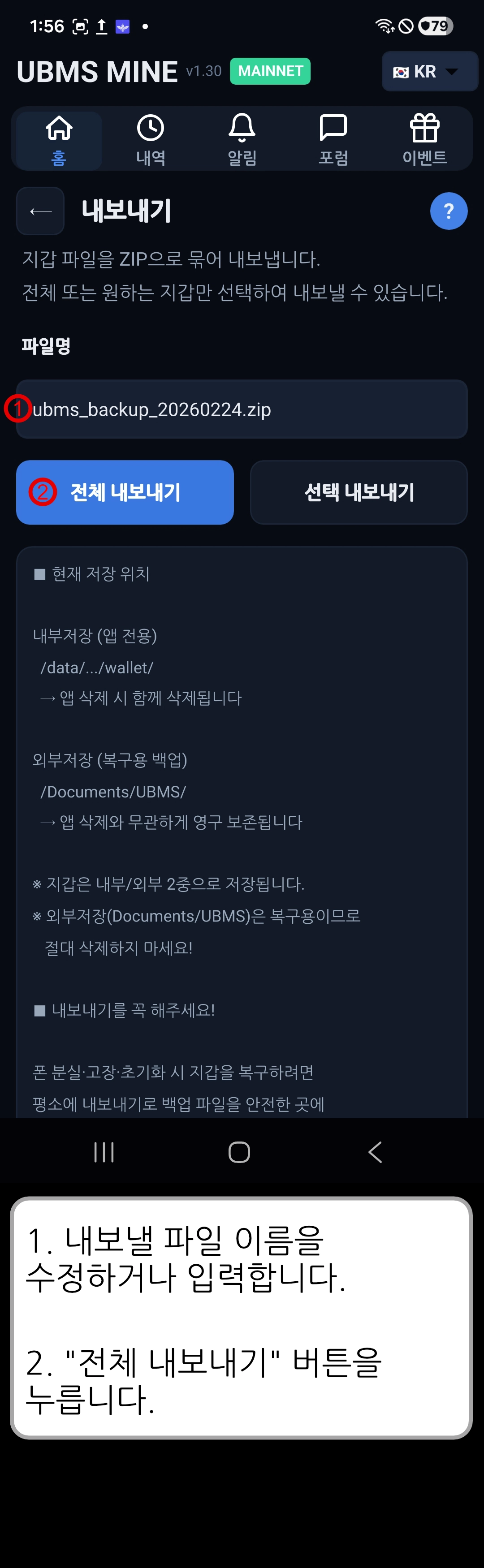
Task: Switch to the 내역 tab
Action: pos(151,140)
